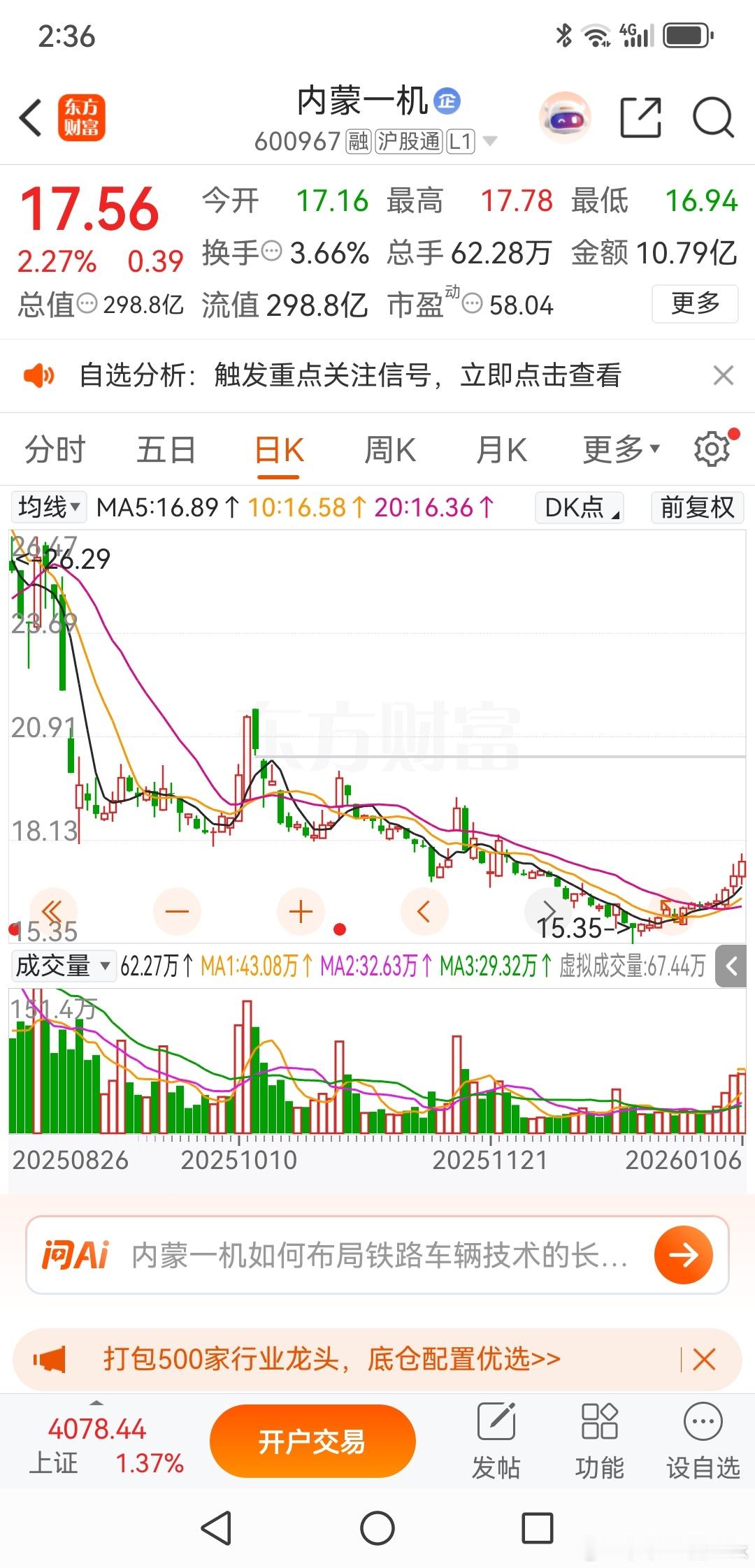Open the 均线 moving average dropdown
755x1568 pixels.
coord(46,508)
